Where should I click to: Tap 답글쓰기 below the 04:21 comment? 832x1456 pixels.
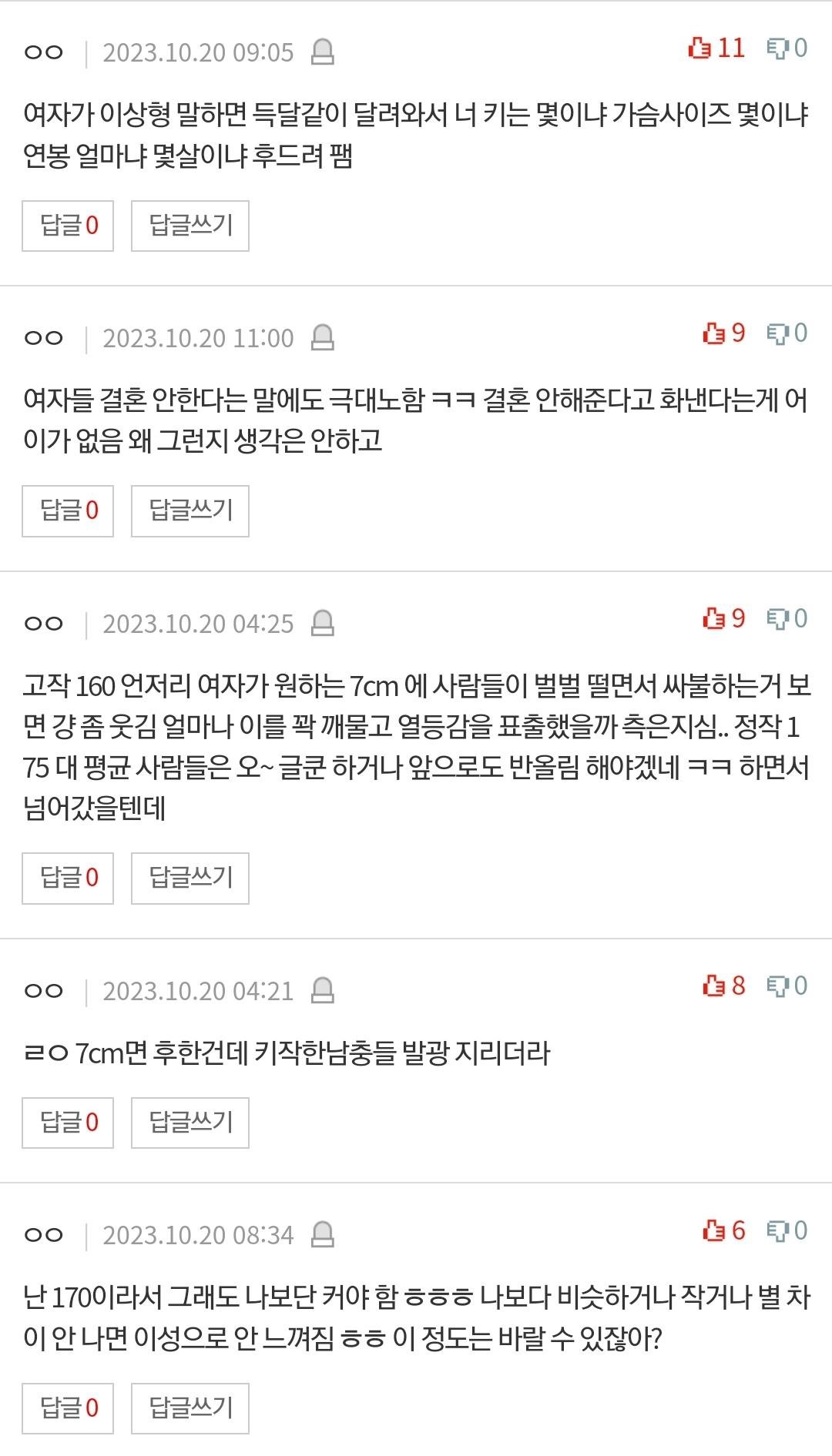[190, 1123]
